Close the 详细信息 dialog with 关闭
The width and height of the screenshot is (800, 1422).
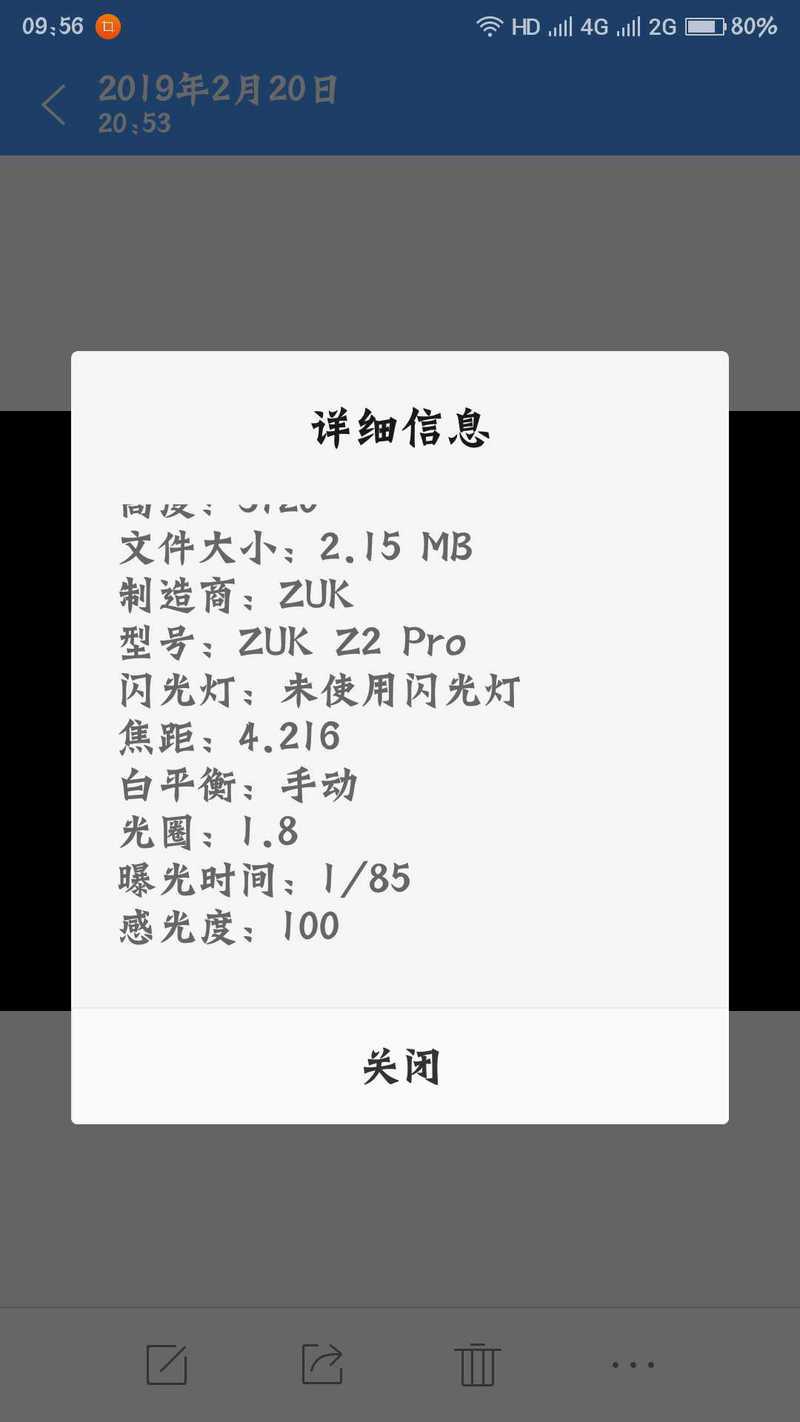[400, 1067]
